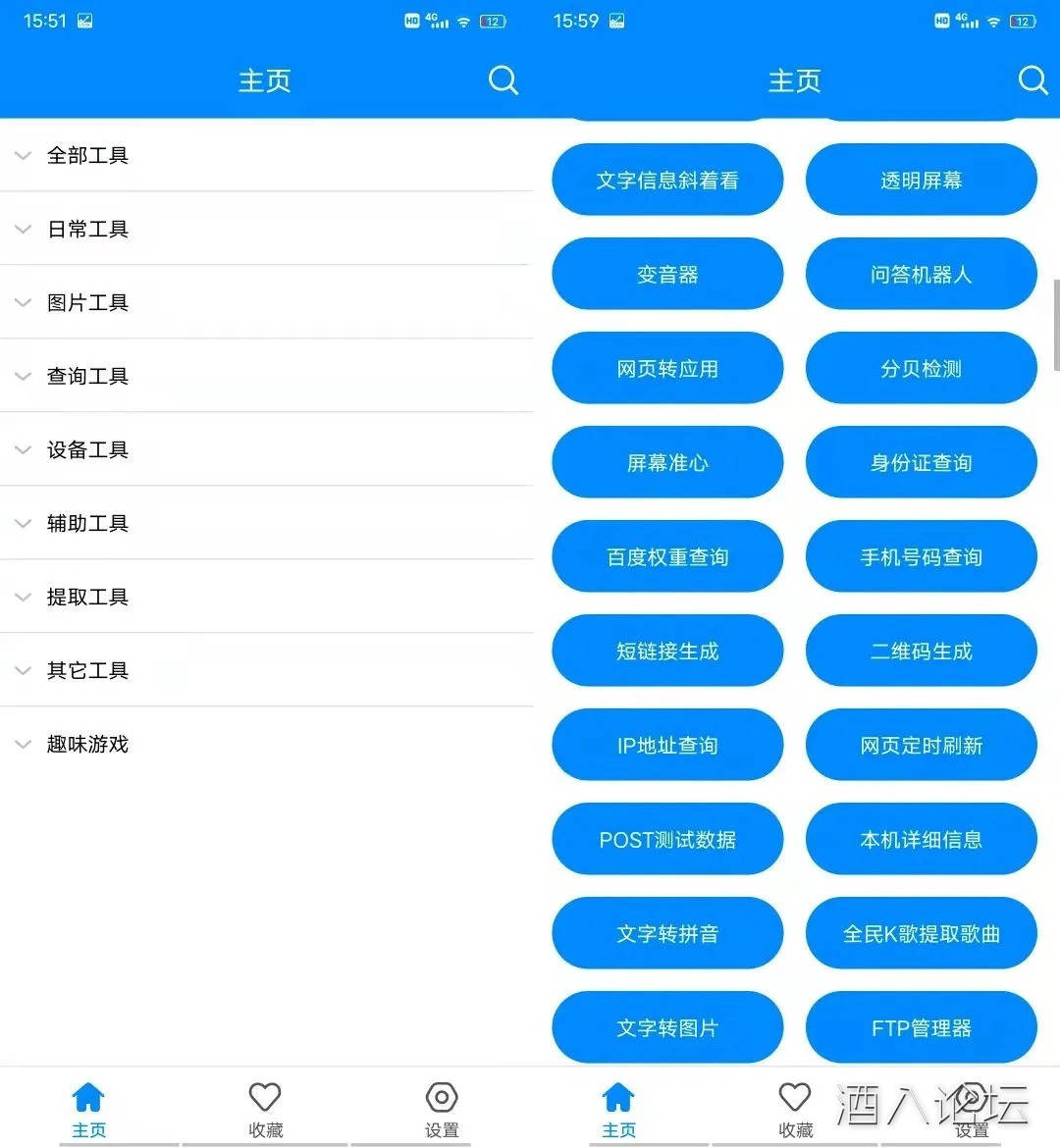Select 二维码生成
Screen dimensions: 1060x1148
[921, 652]
